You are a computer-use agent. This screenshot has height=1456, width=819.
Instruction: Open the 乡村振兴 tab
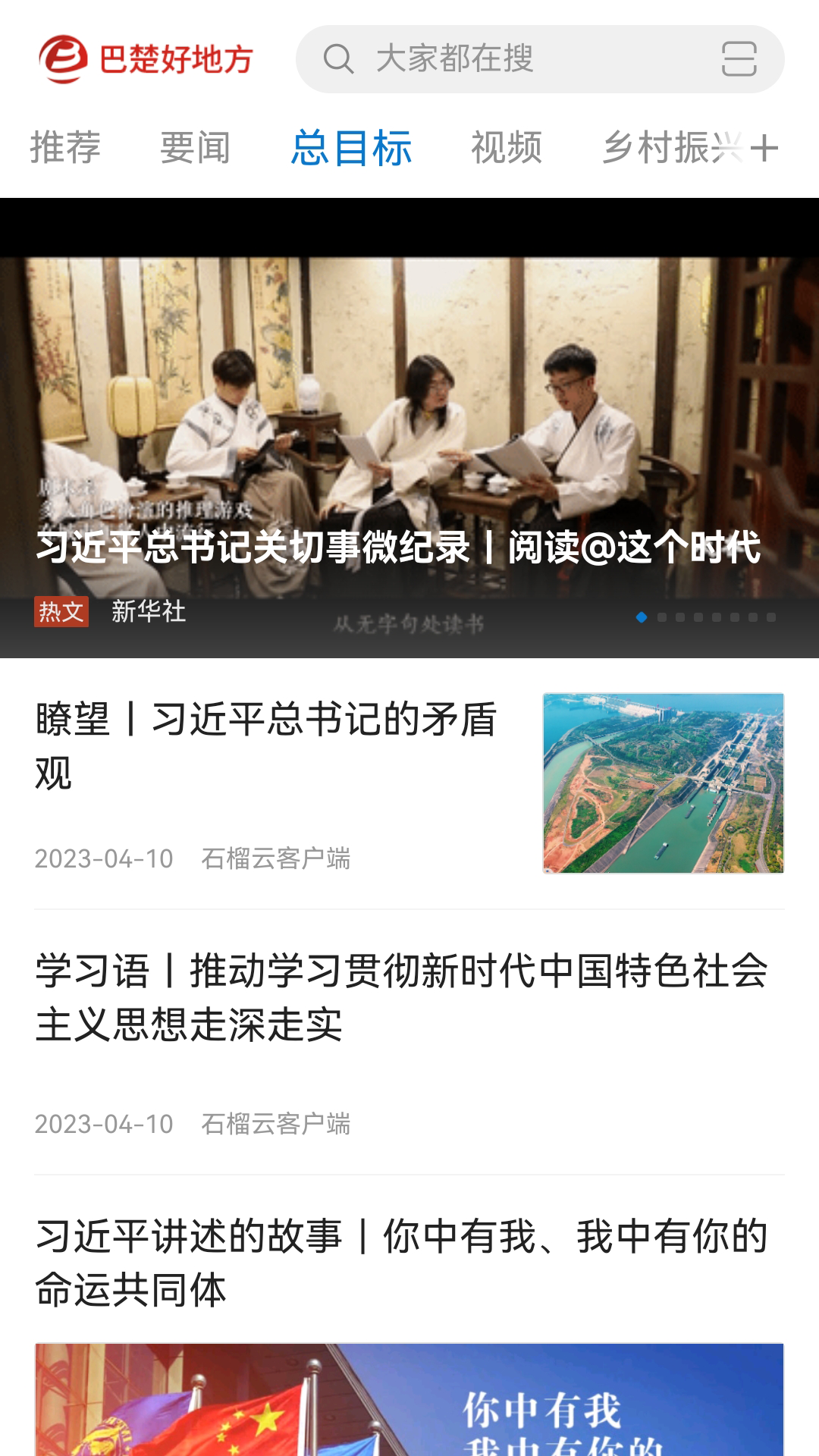click(667, 147)
